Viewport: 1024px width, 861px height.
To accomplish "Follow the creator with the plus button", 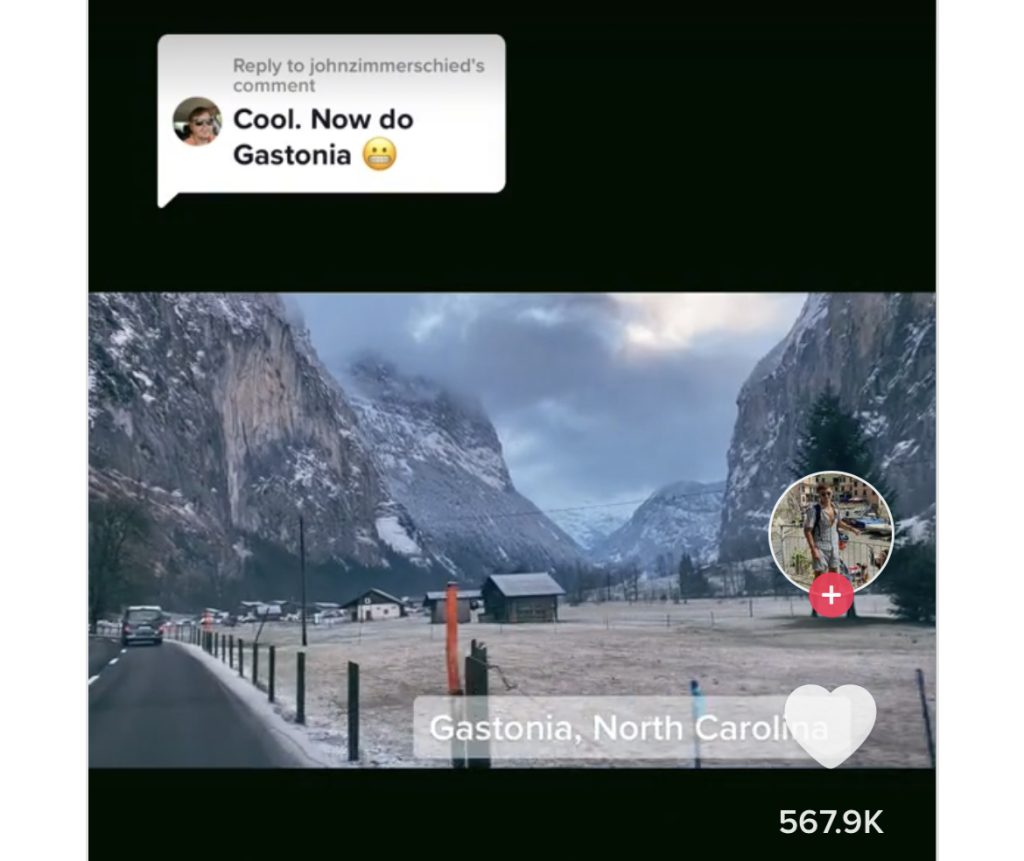I will [x=831, y=596].
